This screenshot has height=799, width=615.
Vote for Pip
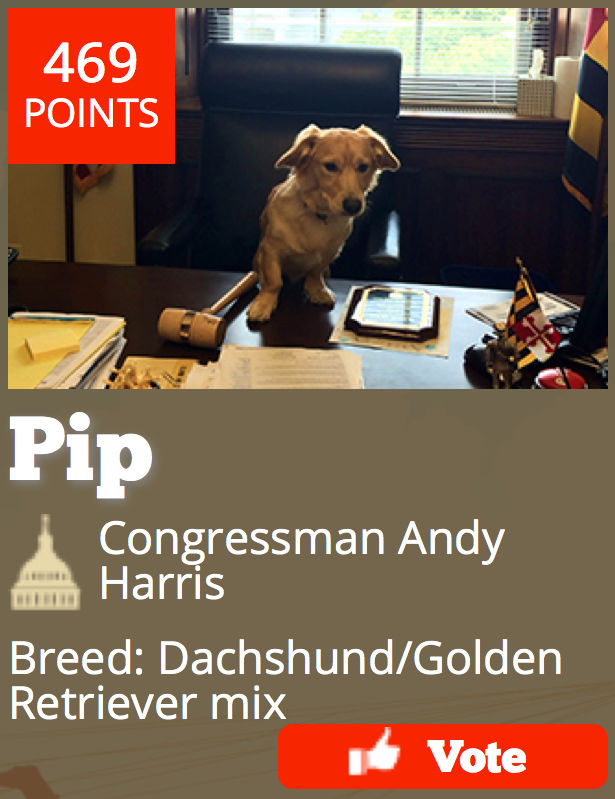[x=442, y=757]
